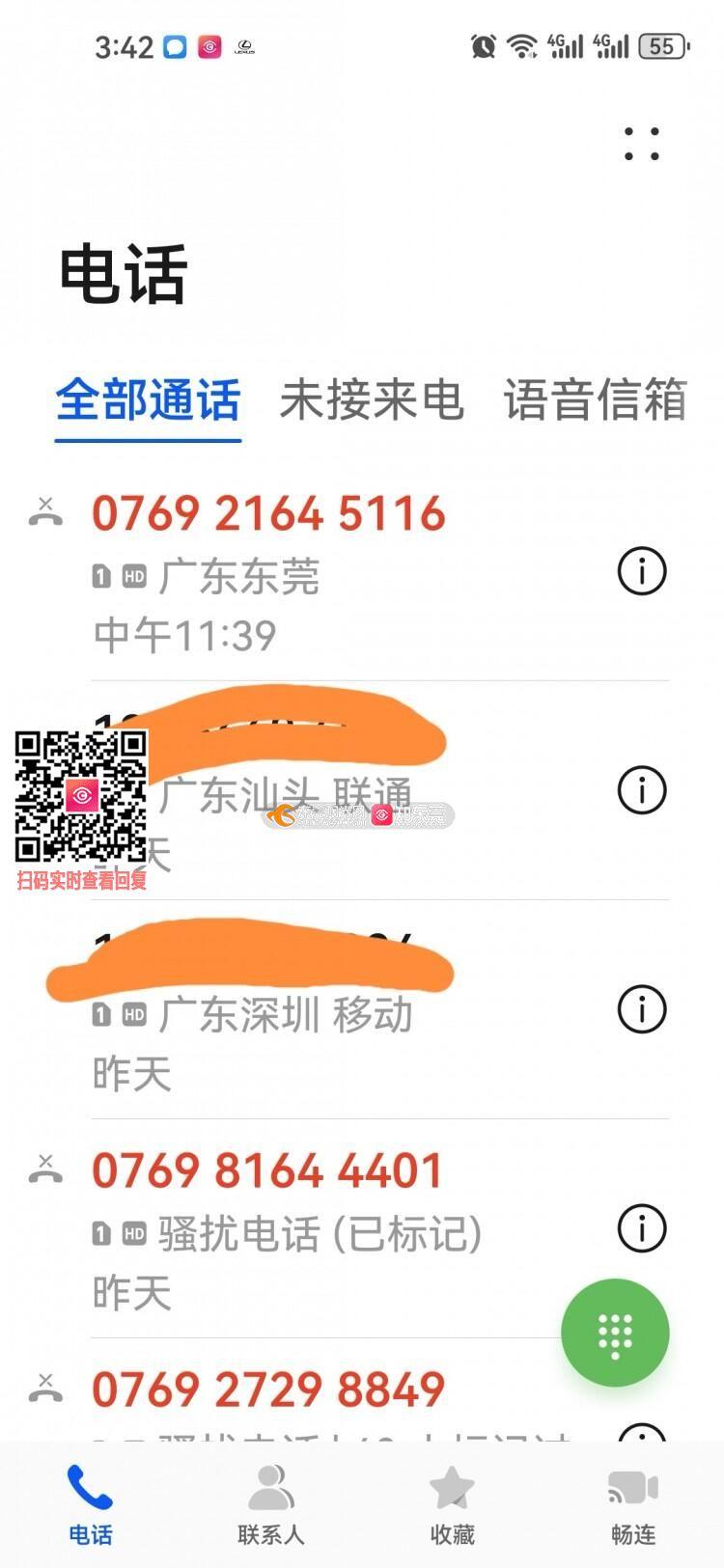Switch to the 语音信箱 tab

pyautogui.click(x=595, y=400)
